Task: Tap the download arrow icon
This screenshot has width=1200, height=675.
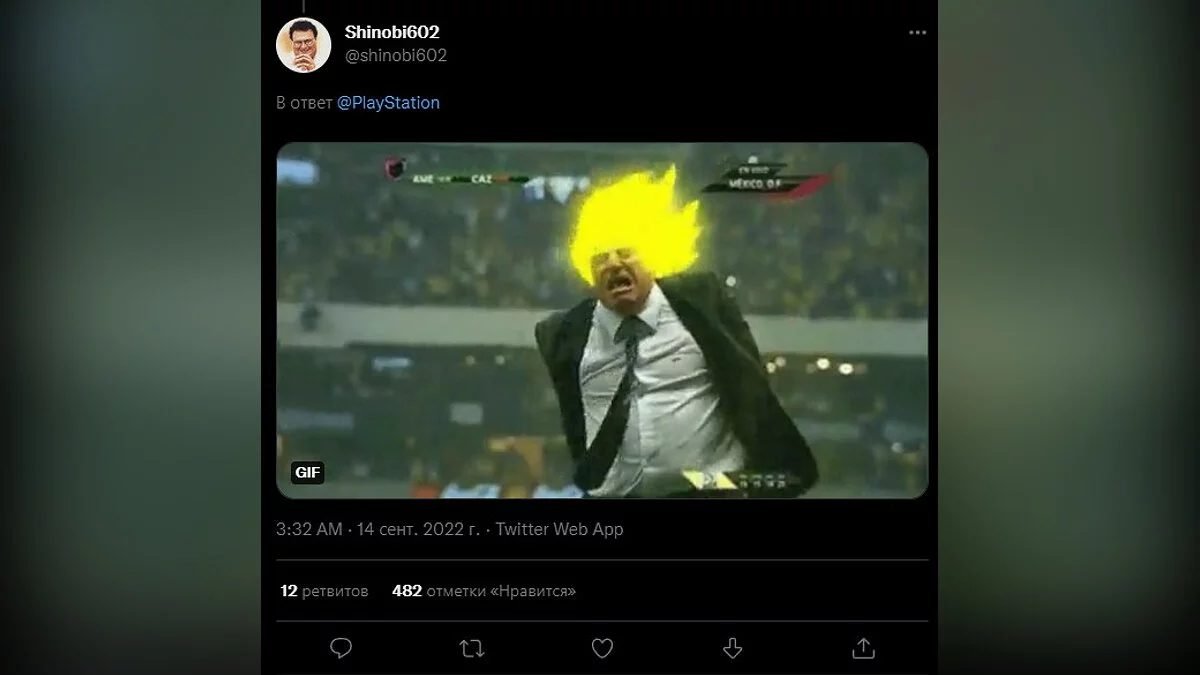Action: [732, 648]
